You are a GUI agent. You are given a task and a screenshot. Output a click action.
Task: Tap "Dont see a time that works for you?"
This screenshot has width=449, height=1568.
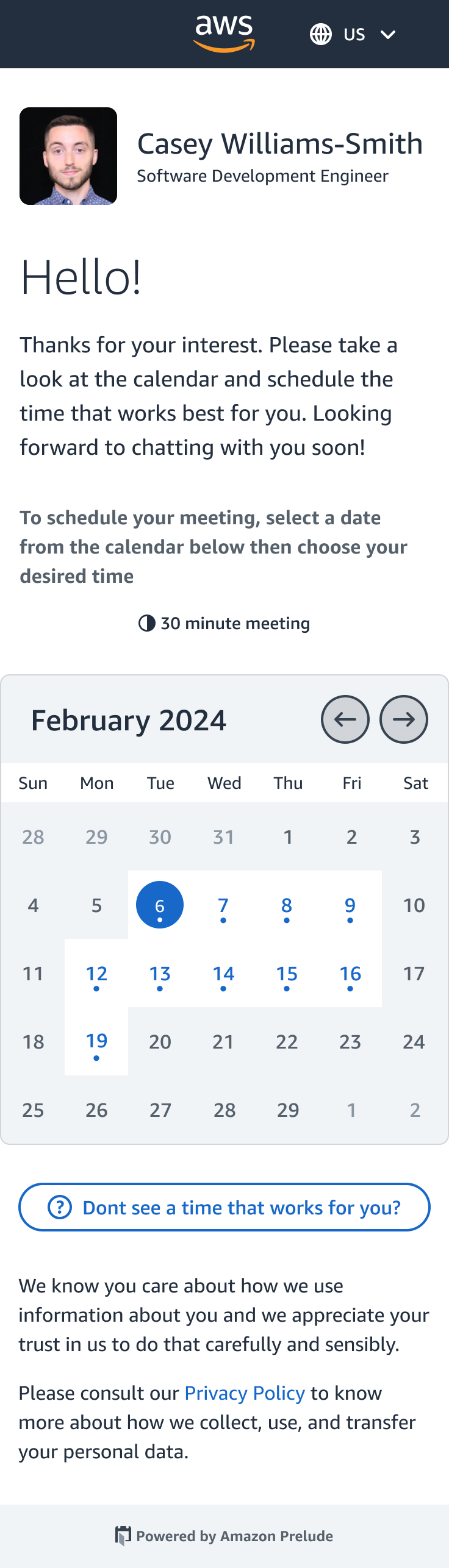point(224,1207)
